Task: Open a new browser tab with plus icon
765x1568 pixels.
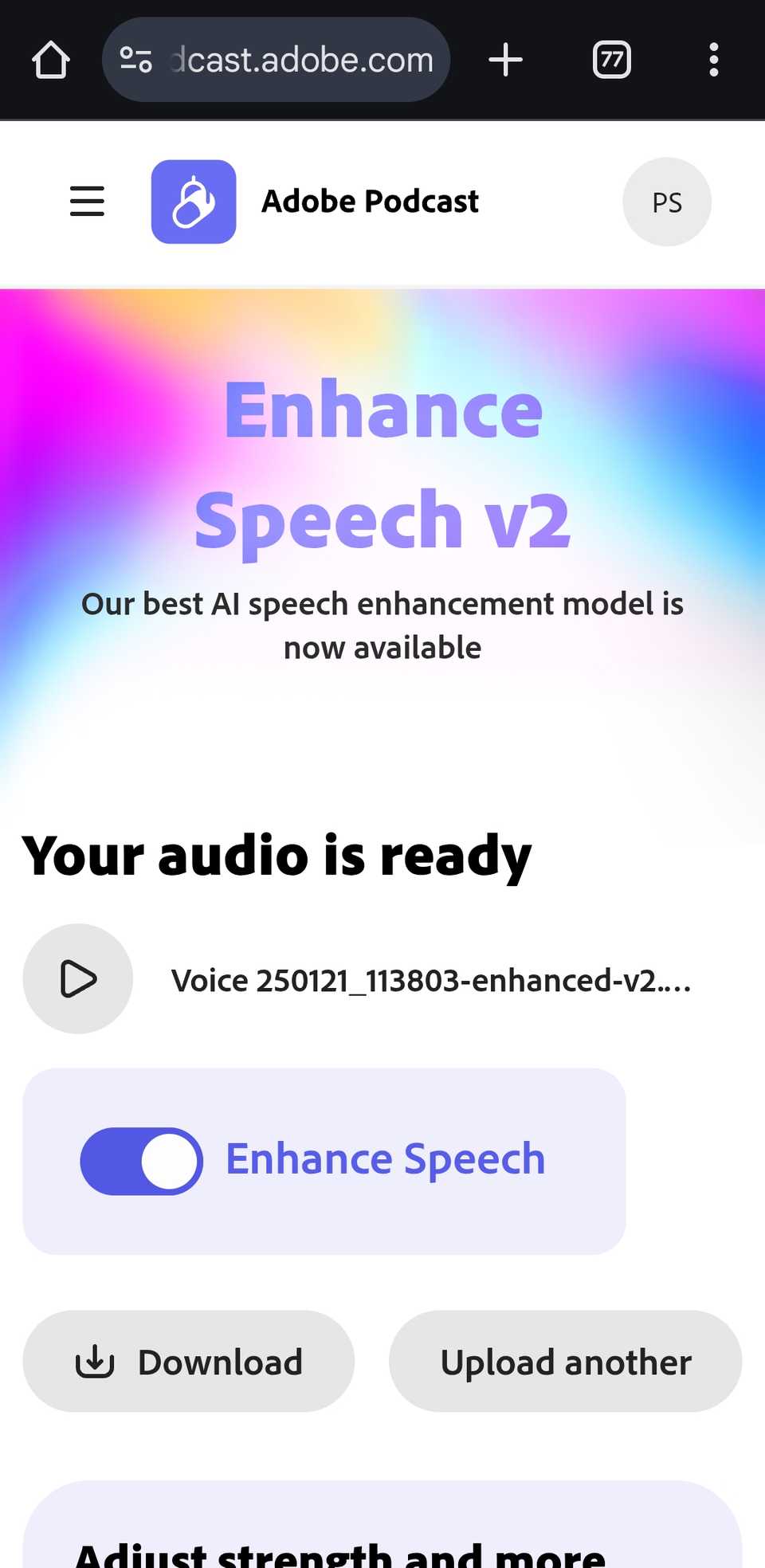Action: [506, 59]
